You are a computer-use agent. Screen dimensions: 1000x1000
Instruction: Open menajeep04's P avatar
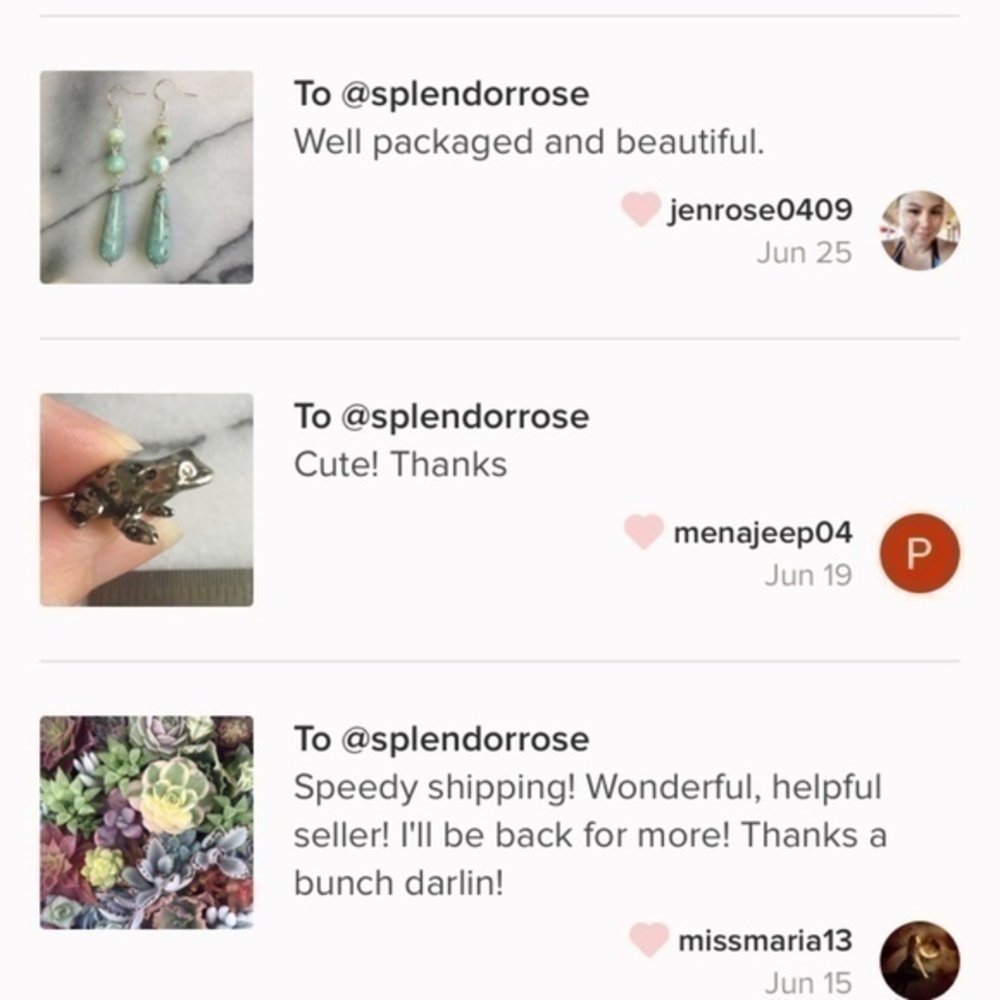(919, 553)
